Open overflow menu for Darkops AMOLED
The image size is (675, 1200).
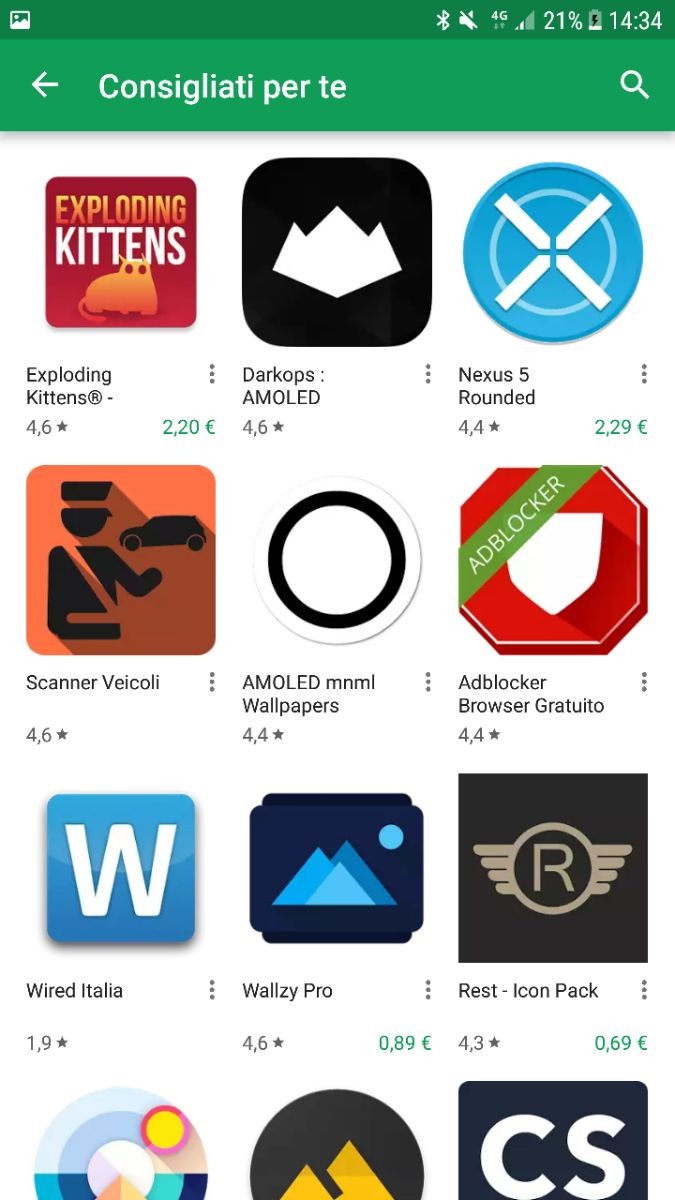point(428,374)
